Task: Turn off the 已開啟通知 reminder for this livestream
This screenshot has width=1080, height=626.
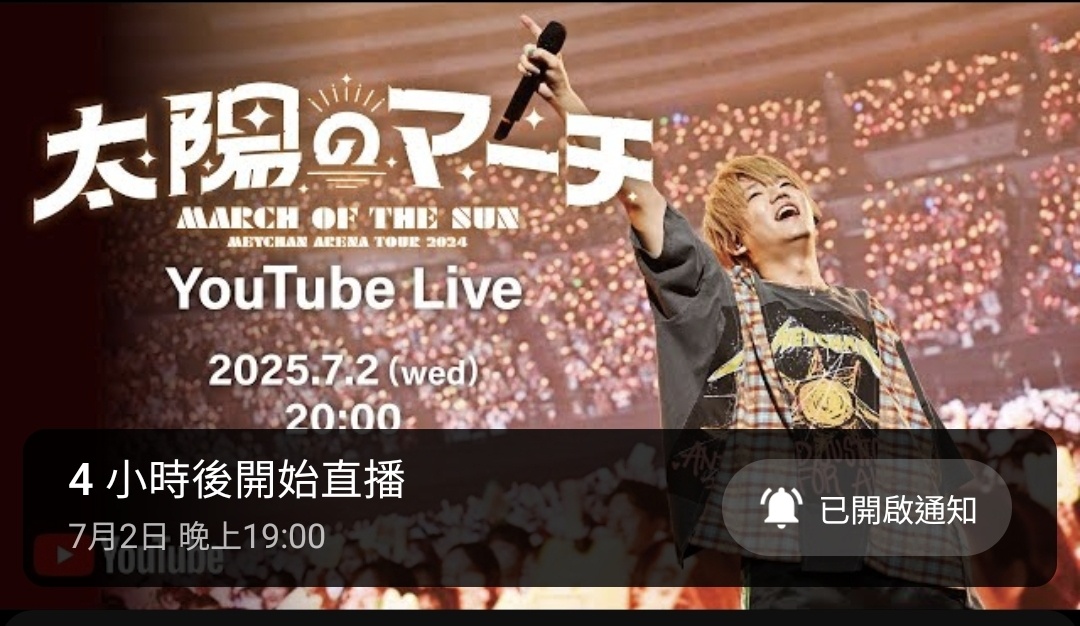Action: 866,509
